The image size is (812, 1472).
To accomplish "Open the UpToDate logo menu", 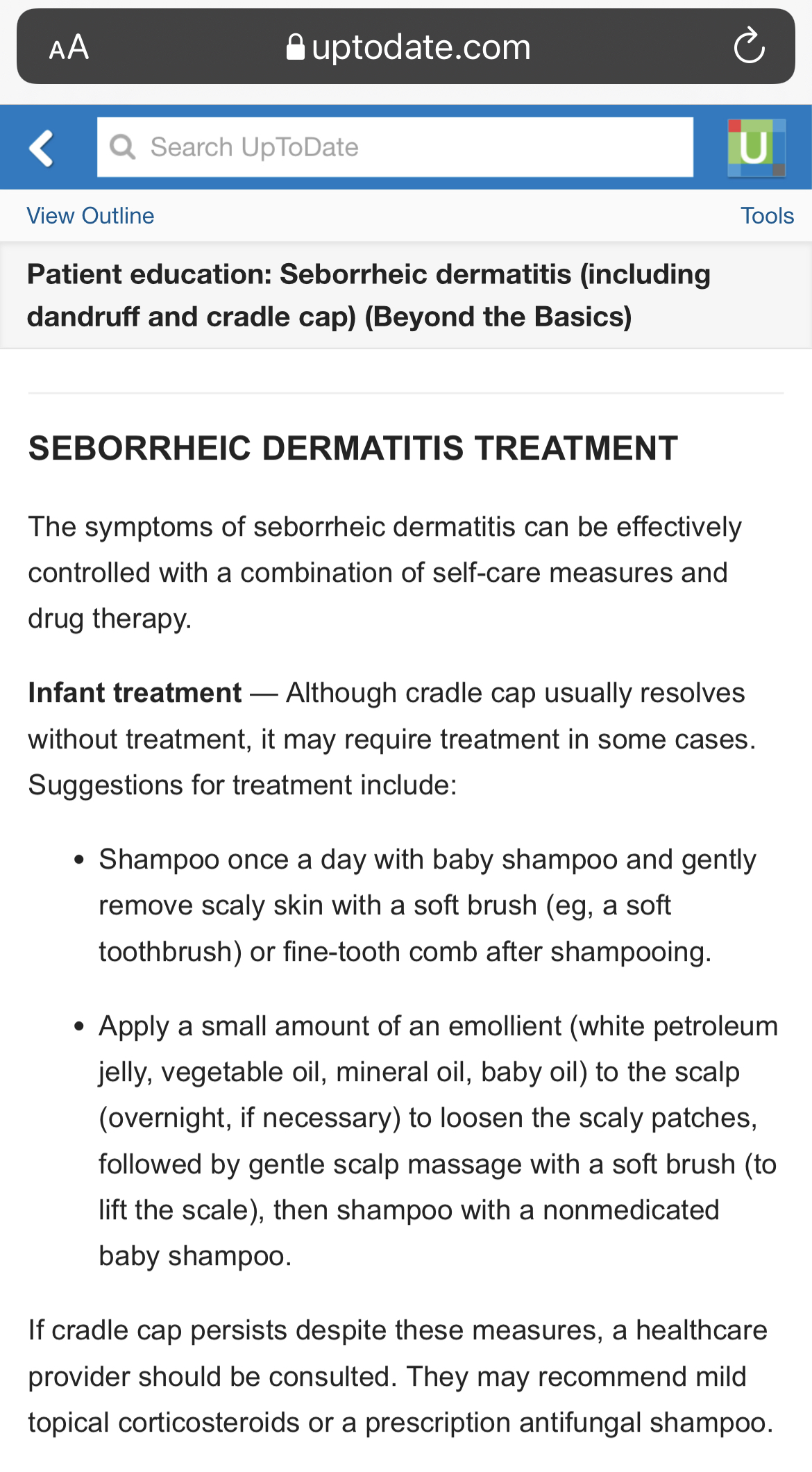I will (756, 148).
